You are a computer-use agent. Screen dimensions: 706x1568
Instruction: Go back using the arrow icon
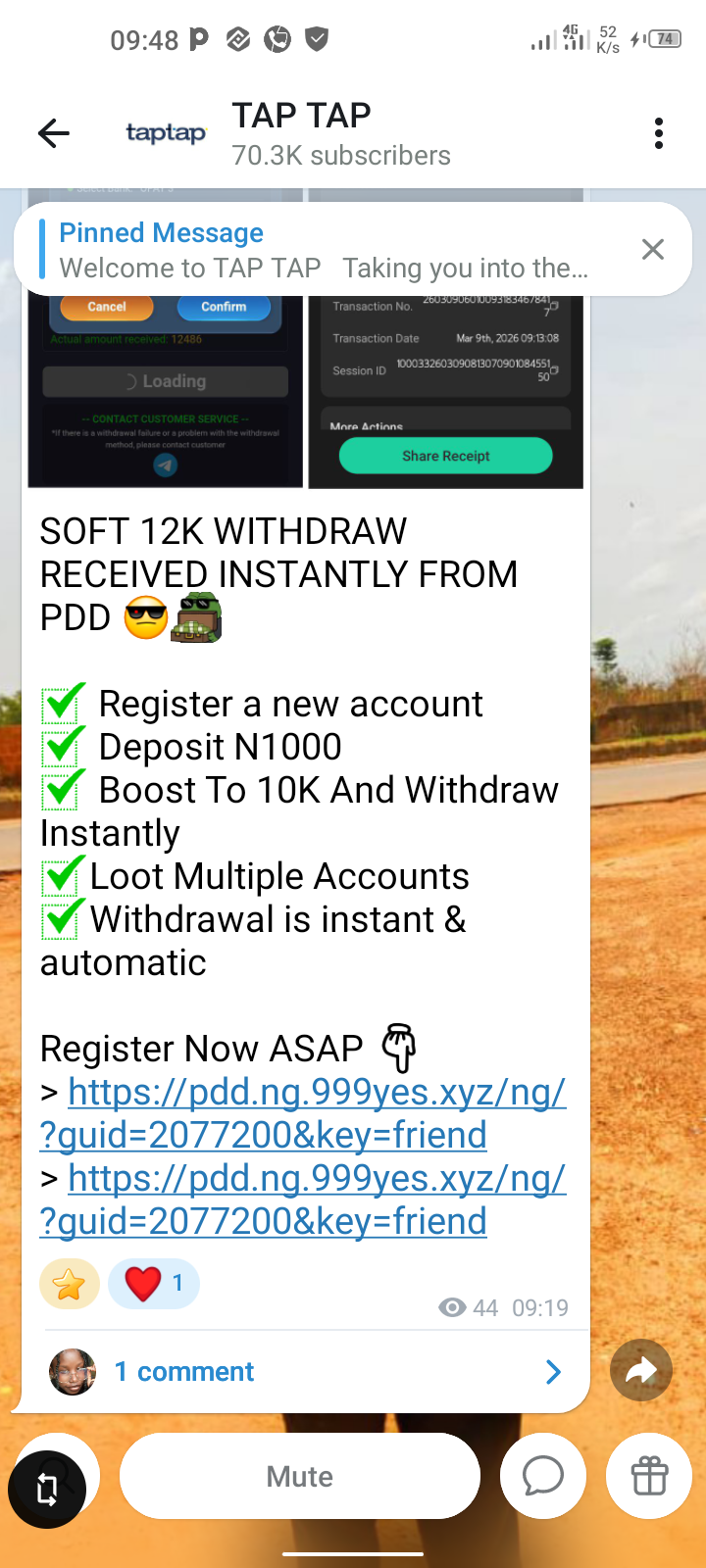coord(54,133)
